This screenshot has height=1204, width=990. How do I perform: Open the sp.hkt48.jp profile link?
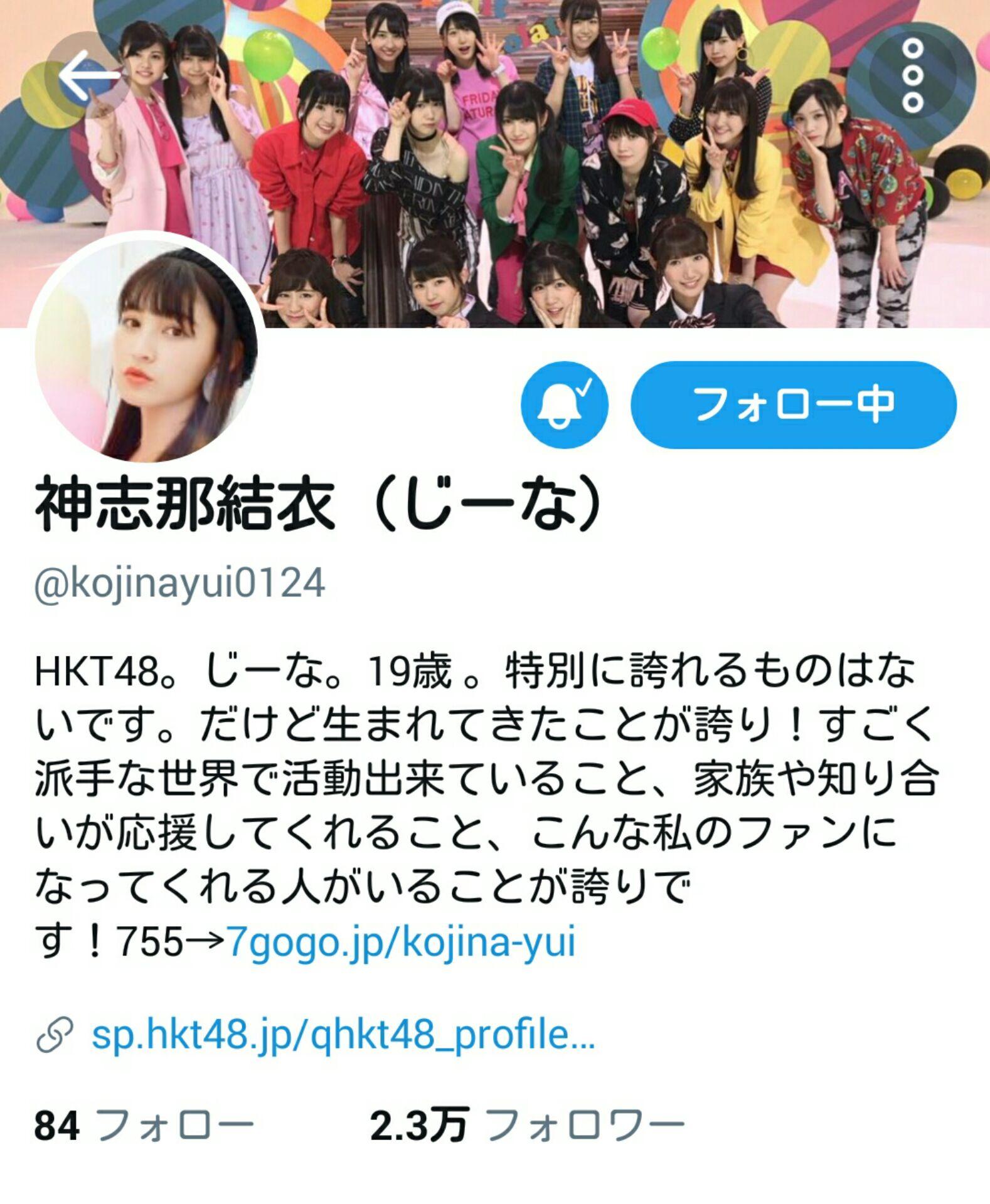(343, 1037)
